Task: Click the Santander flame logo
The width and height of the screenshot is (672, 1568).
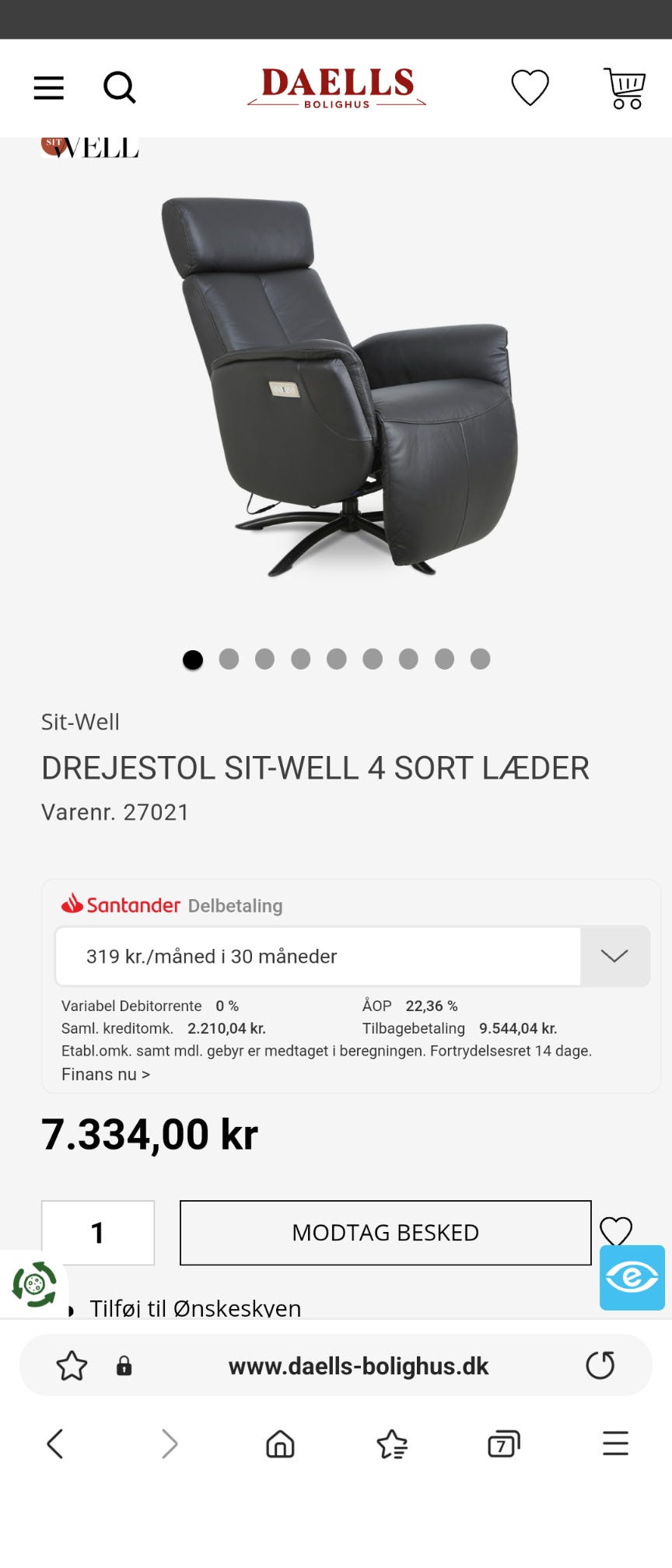Action: (72, 905)
